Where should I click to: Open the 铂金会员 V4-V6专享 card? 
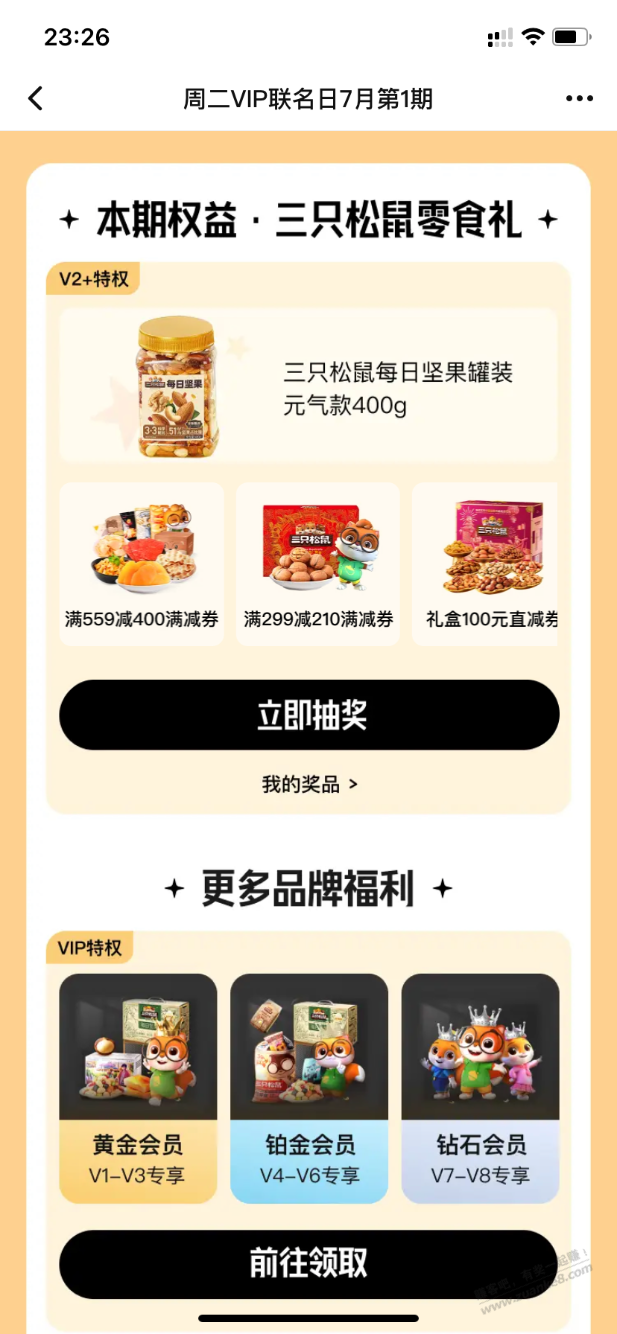click(309, 1088)
